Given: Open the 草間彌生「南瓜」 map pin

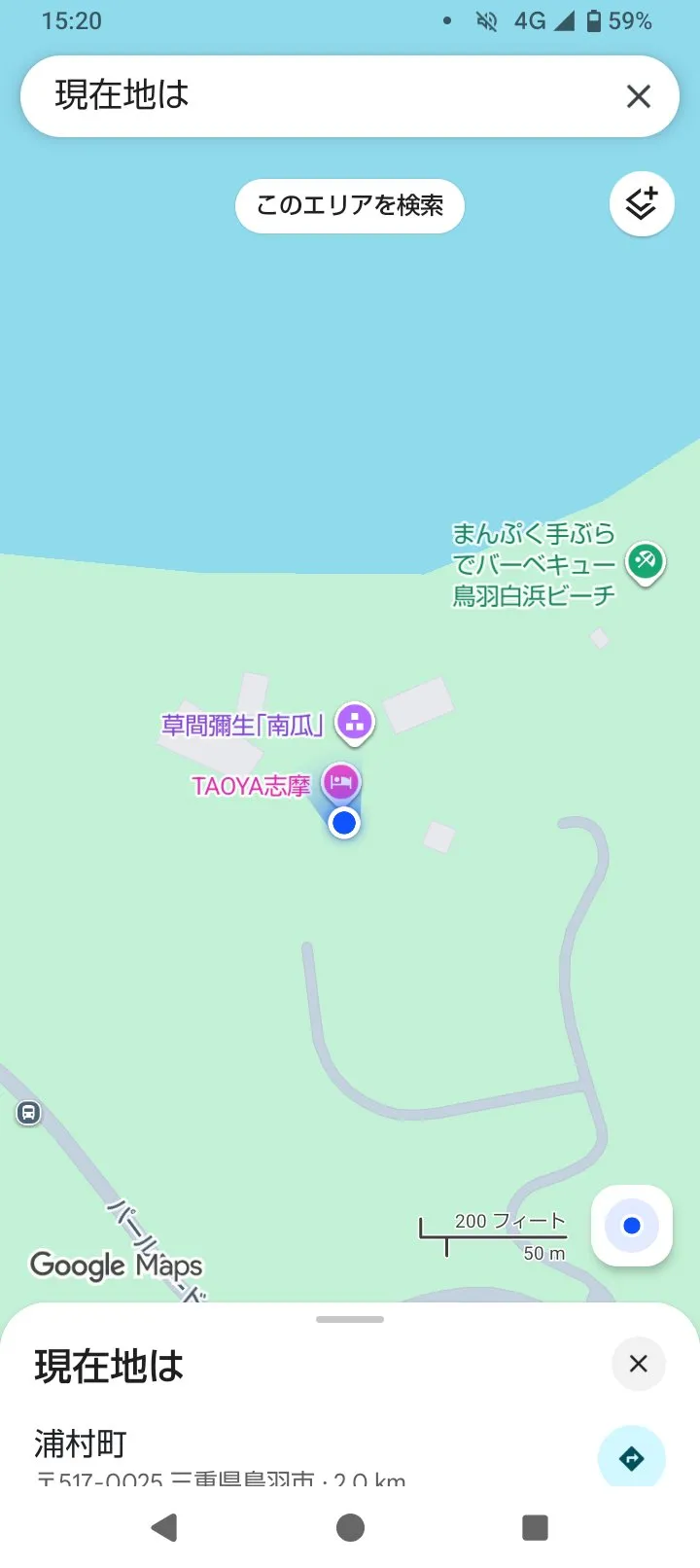Looking at the screenshot, I should click(x=355, y=724).
